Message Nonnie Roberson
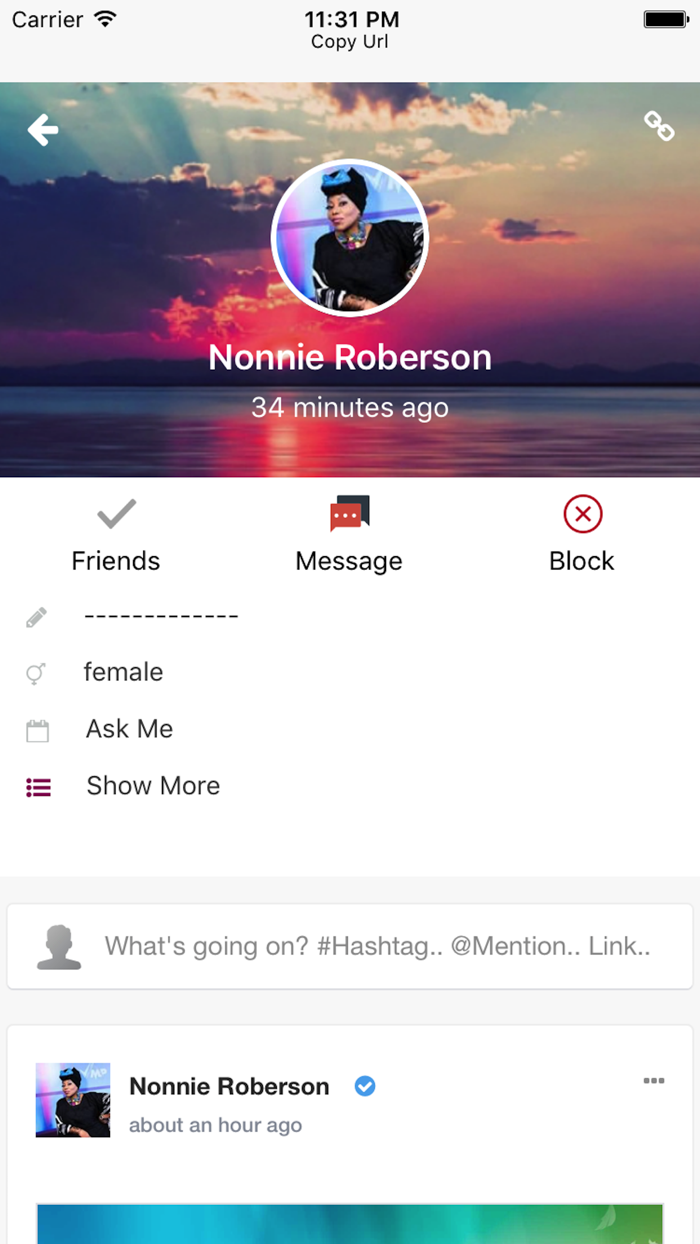 coord(349,536)
